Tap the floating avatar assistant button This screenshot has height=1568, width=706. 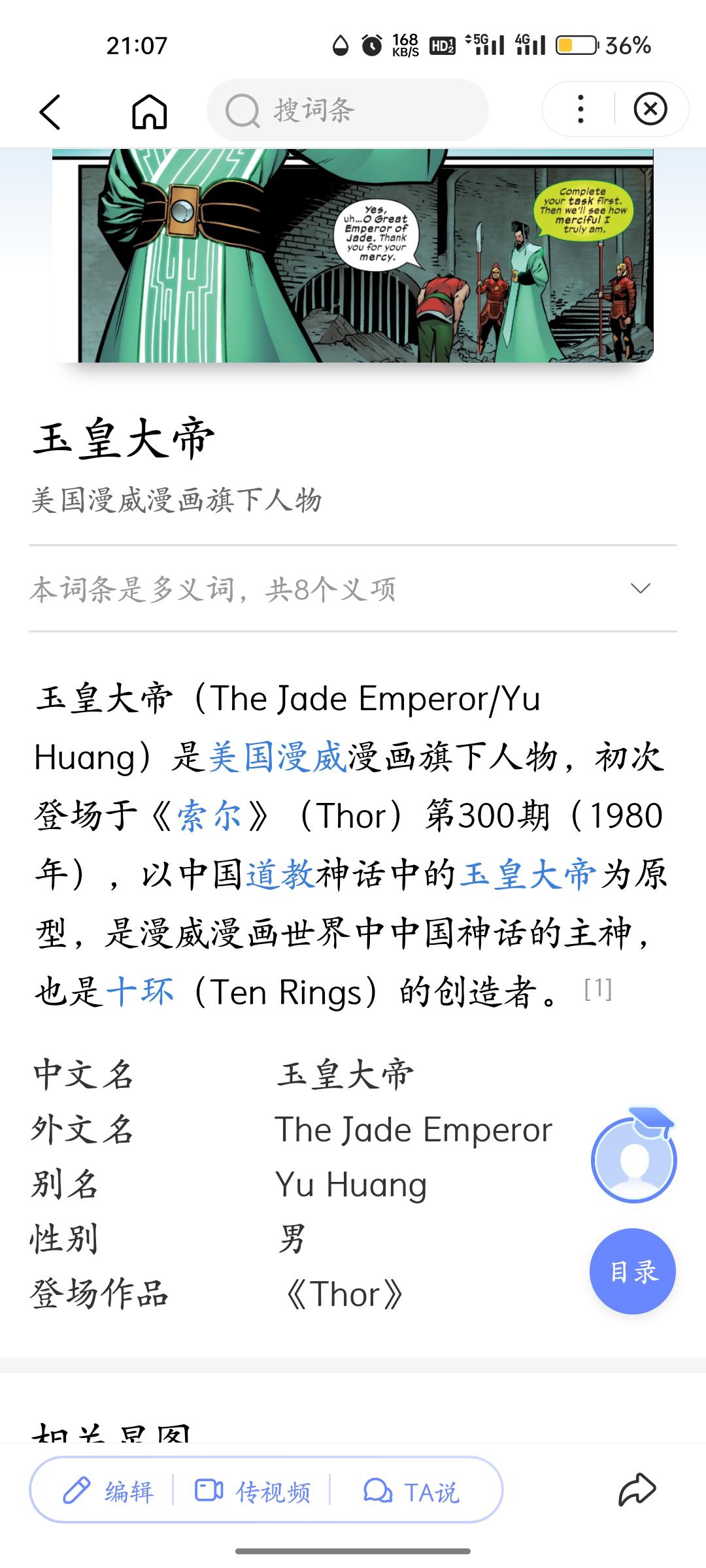point(633,1158)
